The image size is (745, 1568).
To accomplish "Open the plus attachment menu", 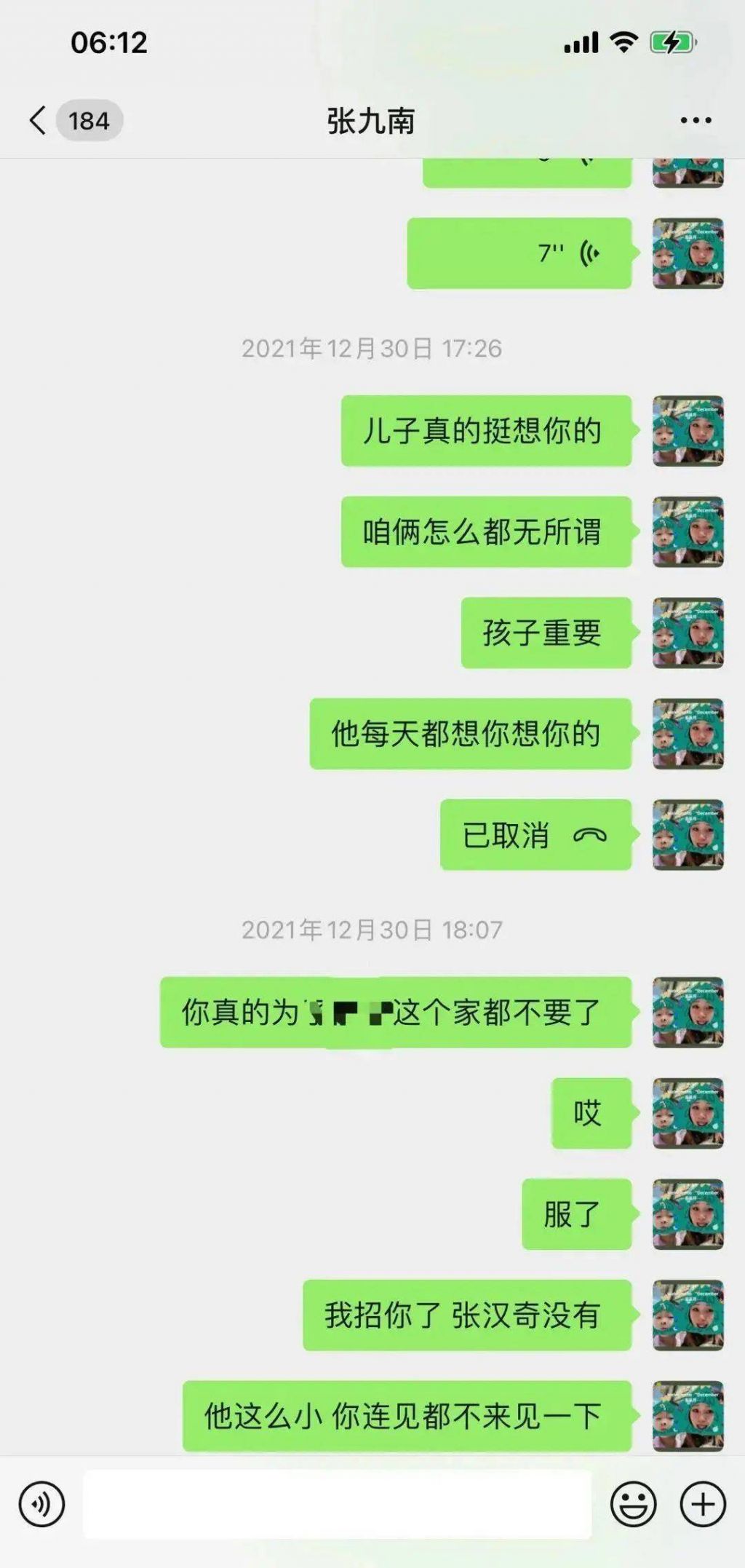I will [x=702, y=1504].
